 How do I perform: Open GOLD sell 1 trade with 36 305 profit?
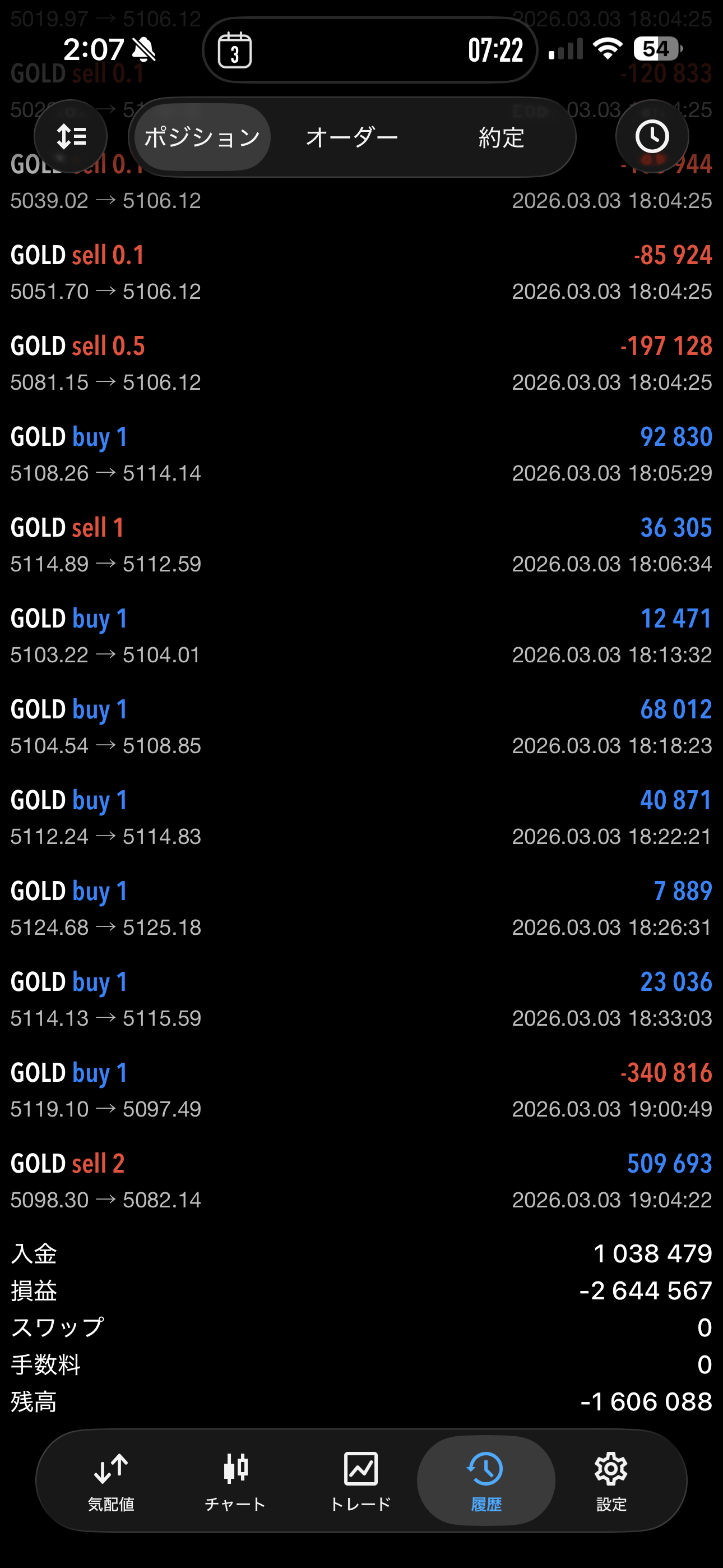point(361,545)
